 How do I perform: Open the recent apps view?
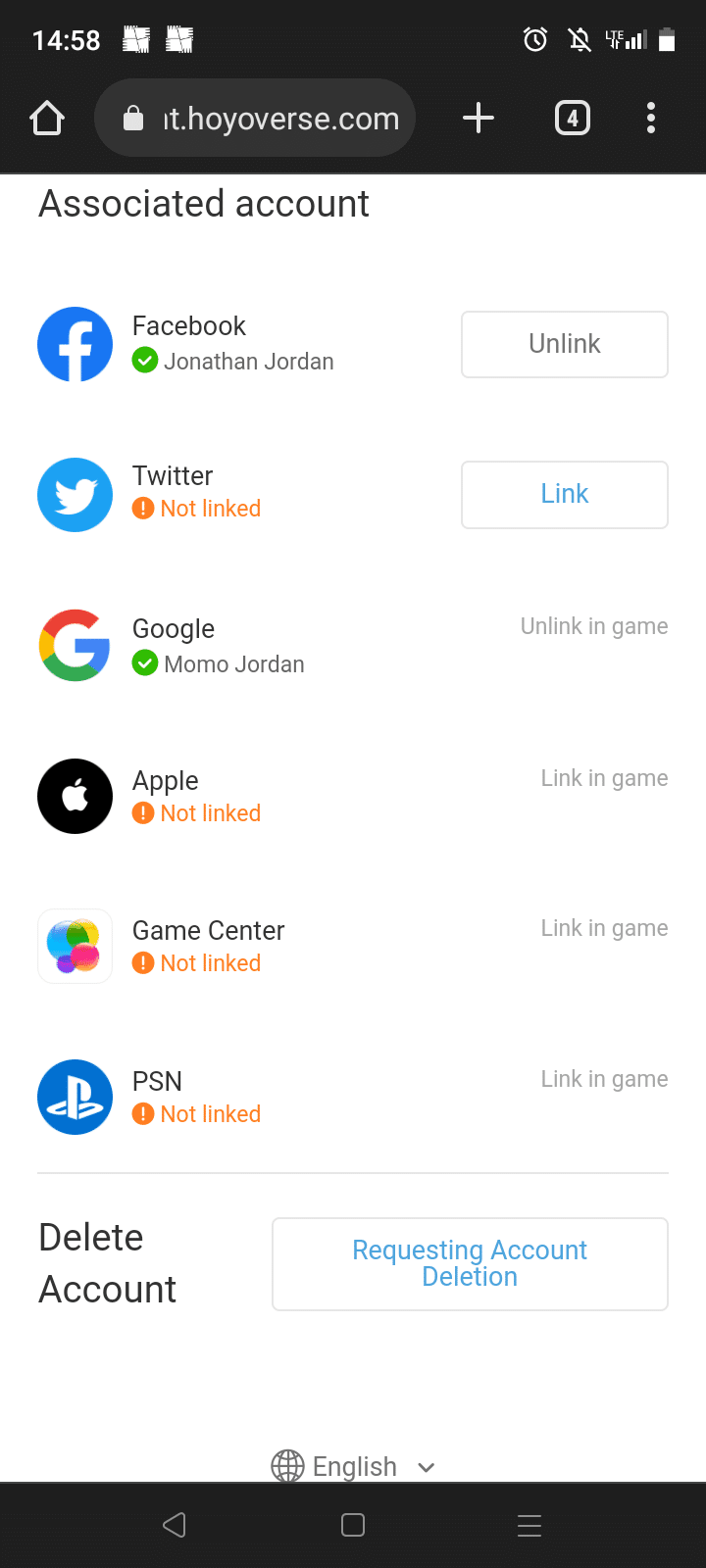(529, 1525)
